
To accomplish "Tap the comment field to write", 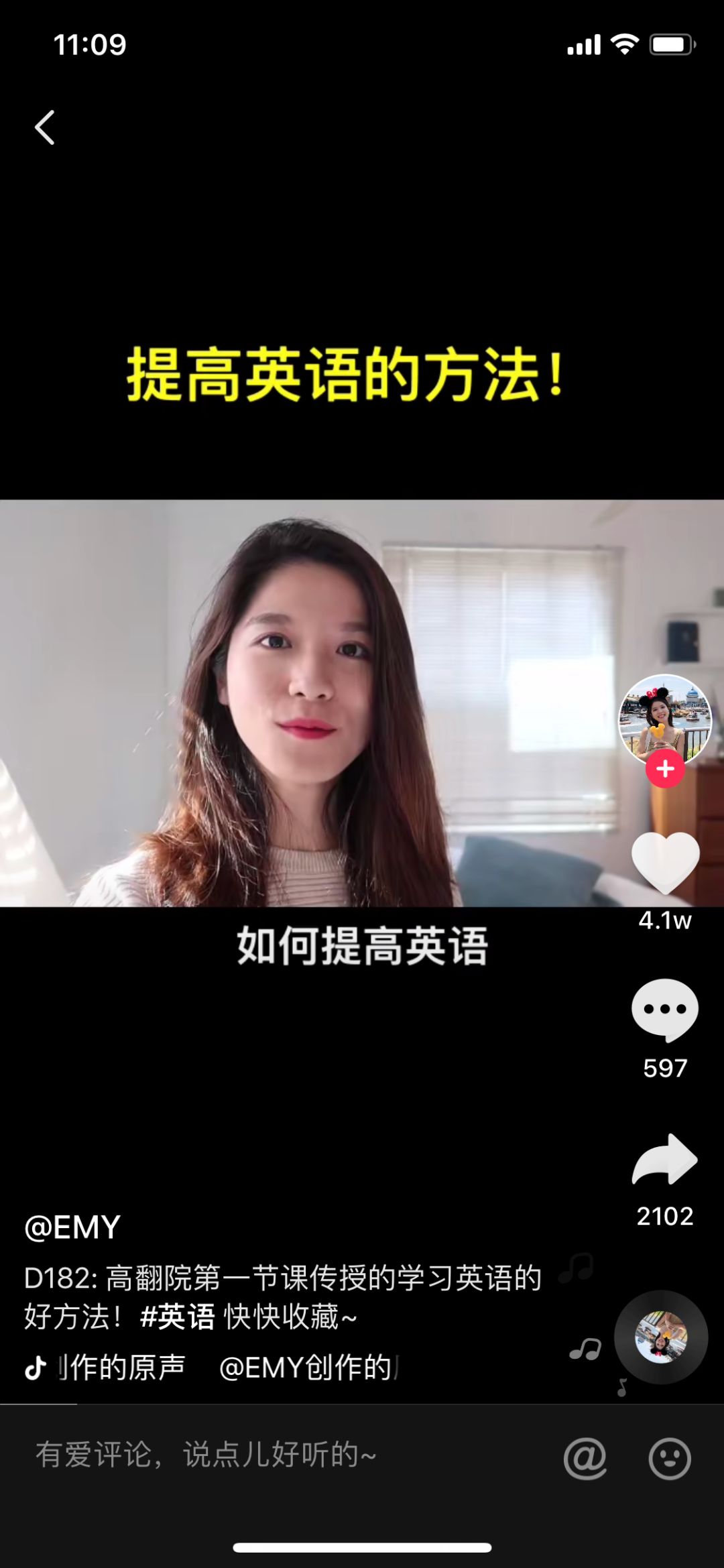I will 268,1455.
